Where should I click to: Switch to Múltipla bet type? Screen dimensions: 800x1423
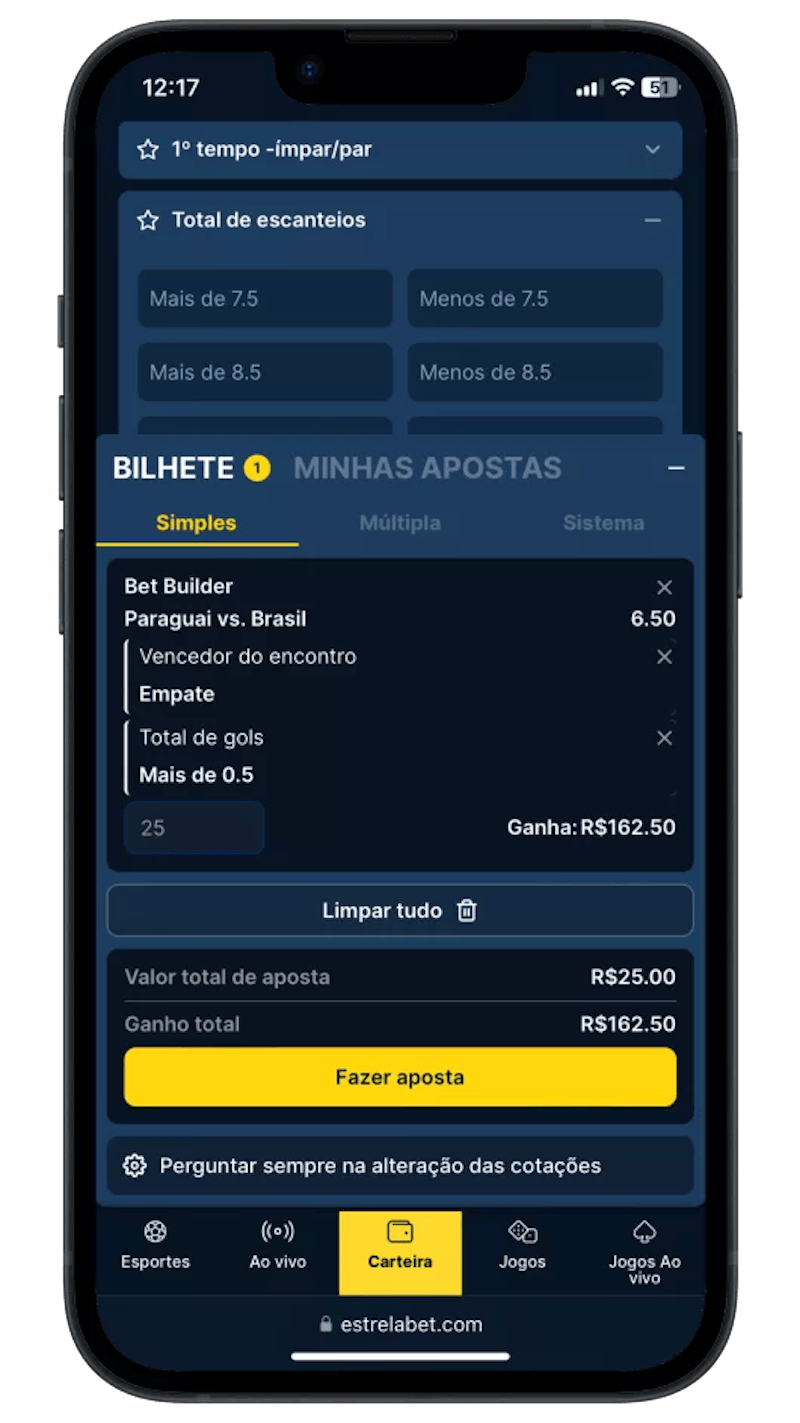click(400, 523)
